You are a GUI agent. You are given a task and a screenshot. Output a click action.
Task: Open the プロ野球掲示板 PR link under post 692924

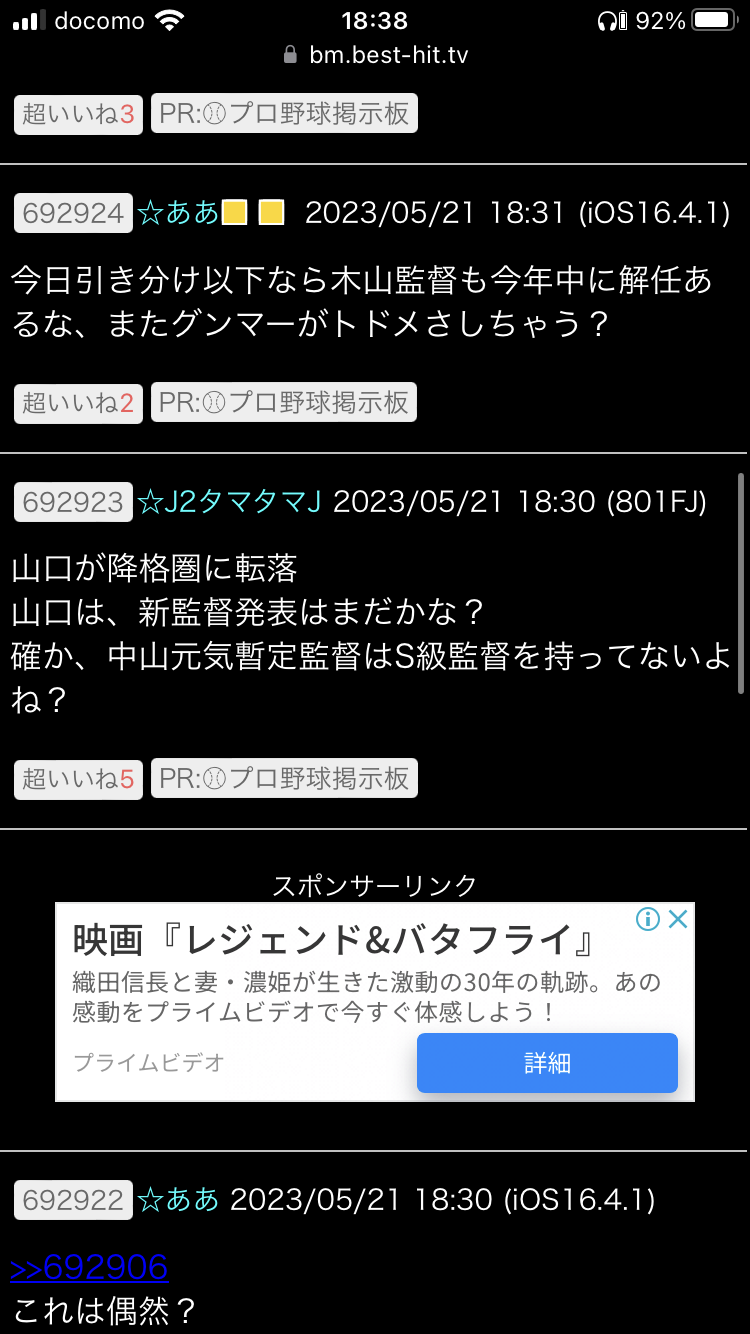tap(284, 402)
